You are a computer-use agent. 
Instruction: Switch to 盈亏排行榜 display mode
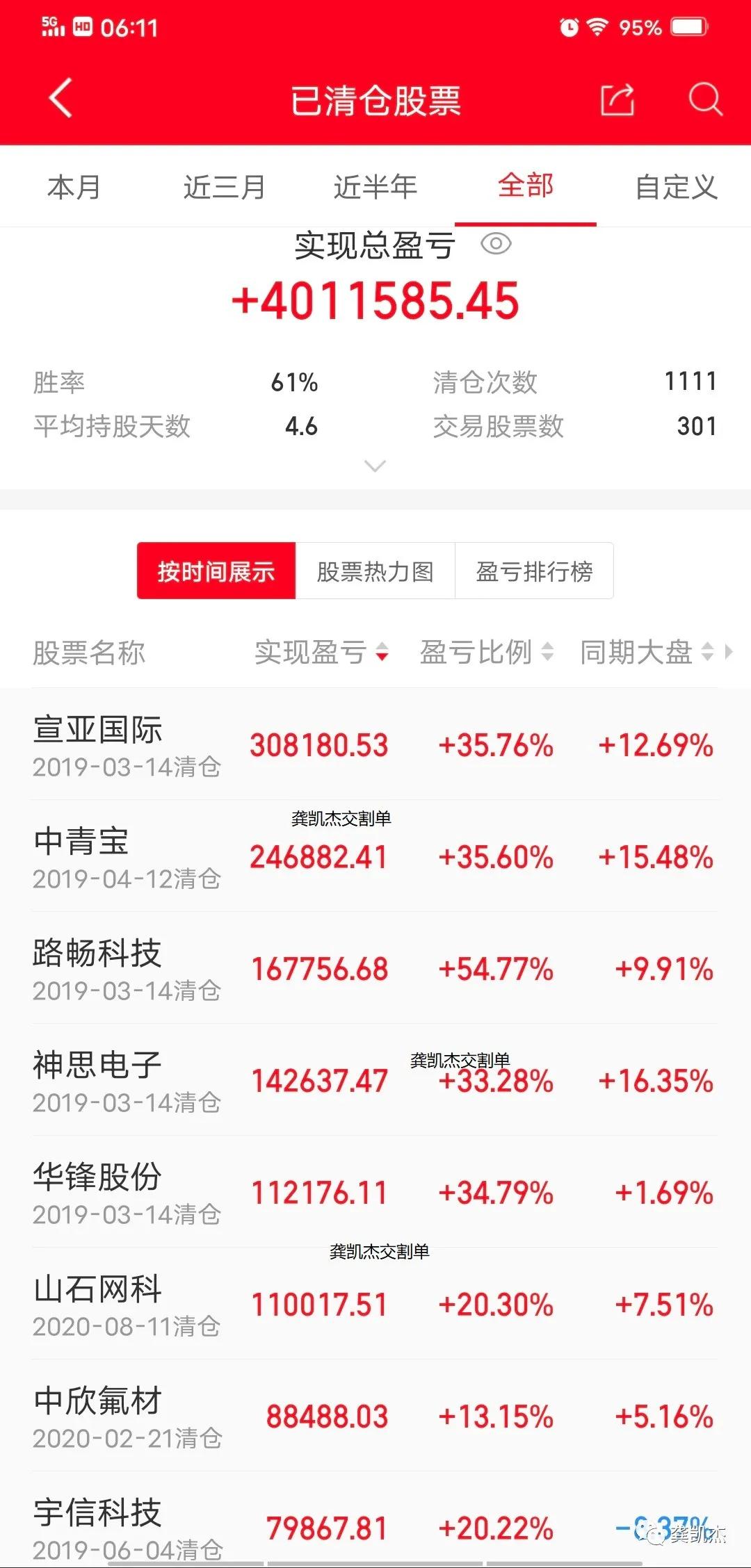tap(534, 571)
